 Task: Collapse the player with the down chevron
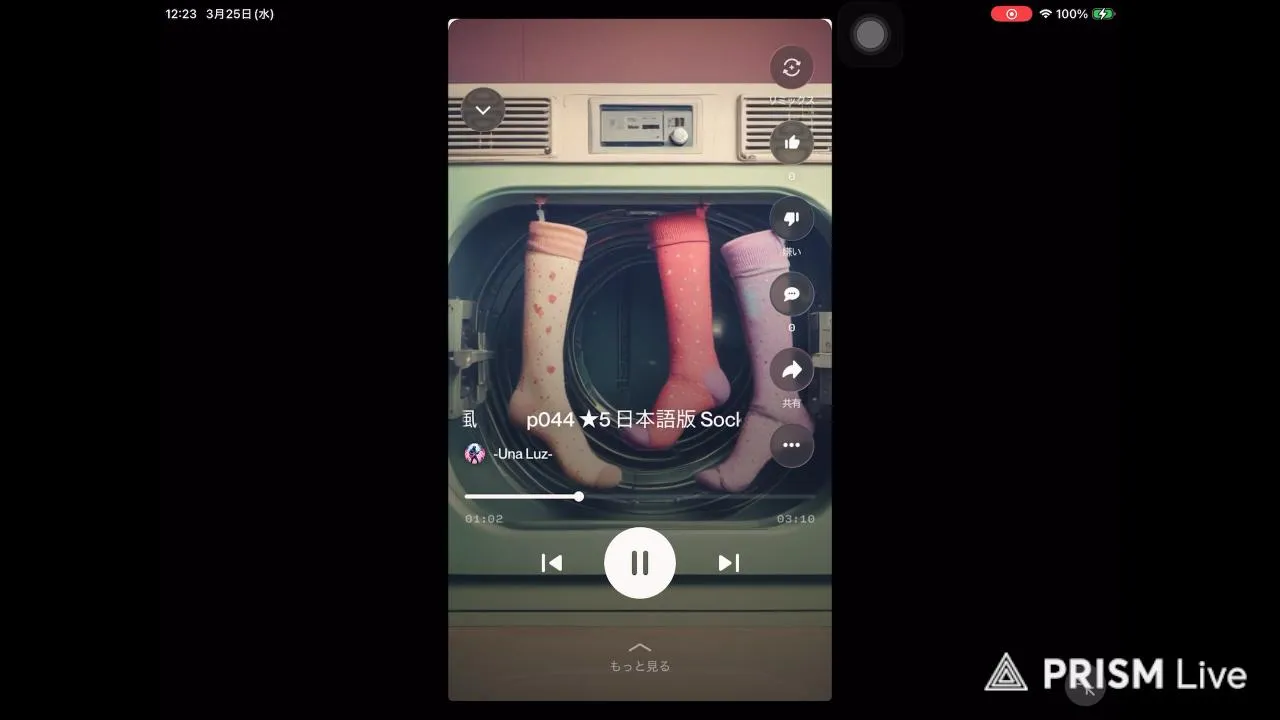483,110
